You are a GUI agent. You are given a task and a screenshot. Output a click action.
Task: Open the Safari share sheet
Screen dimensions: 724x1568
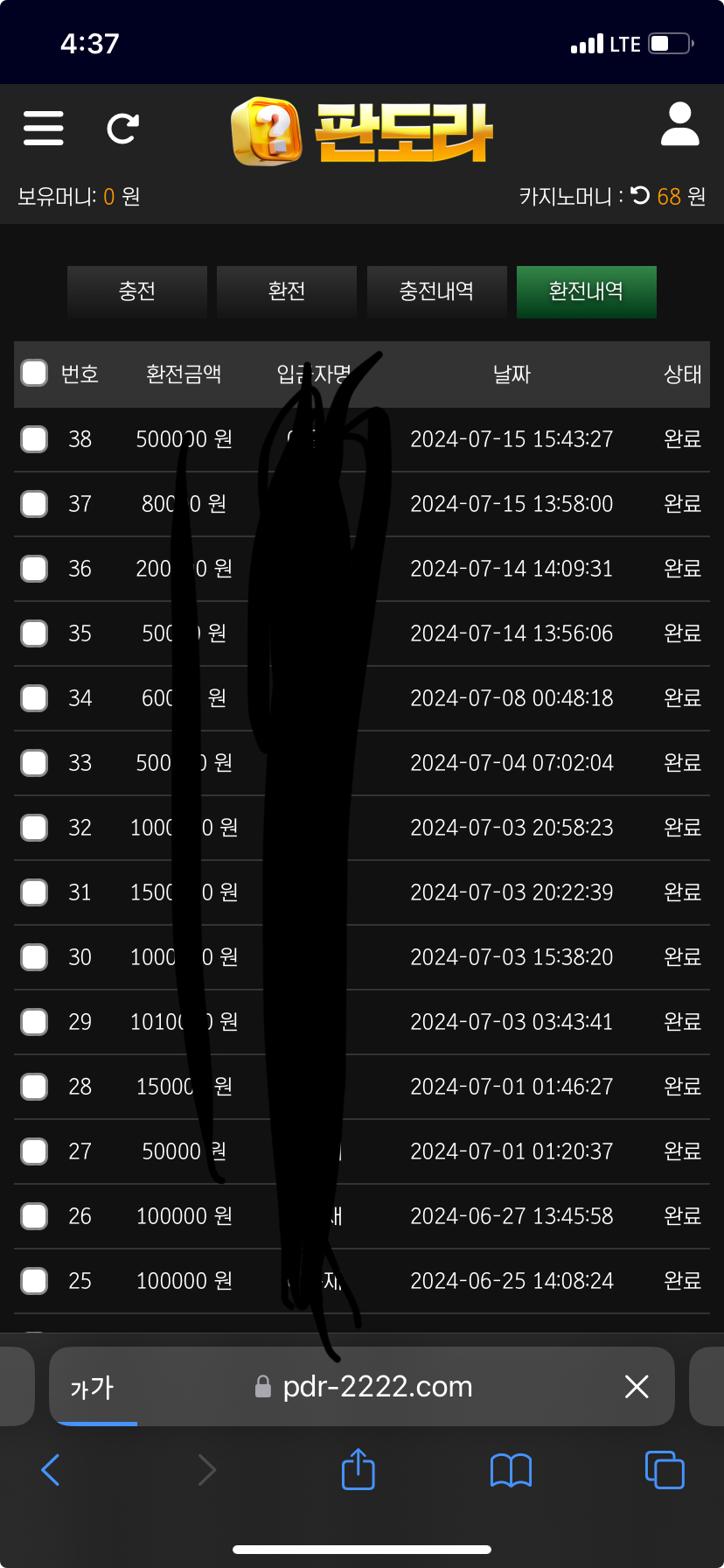tap(358, 1470)
